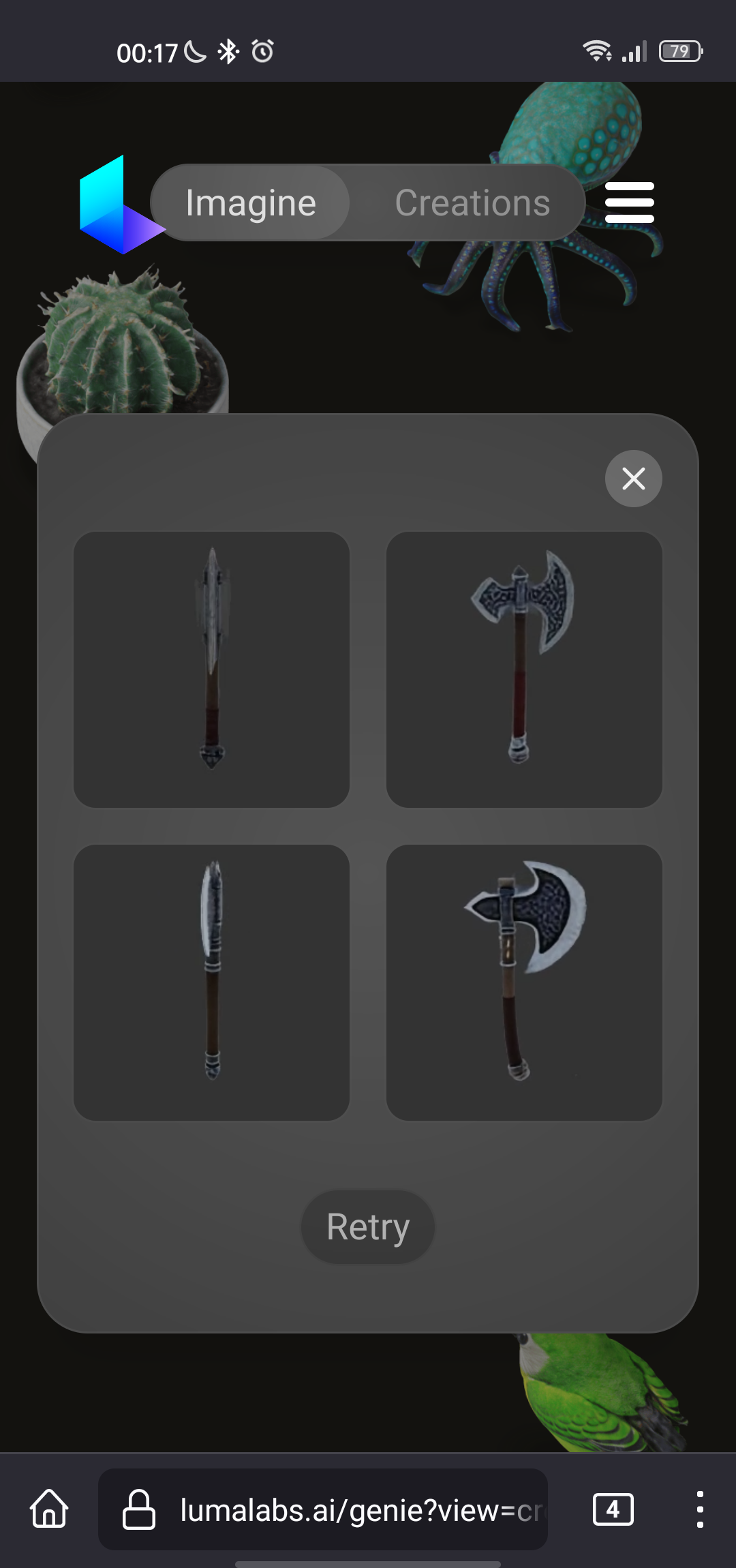Open the hamburger menu
Viewport: 736px width, 1568px height.
point(629,202)
